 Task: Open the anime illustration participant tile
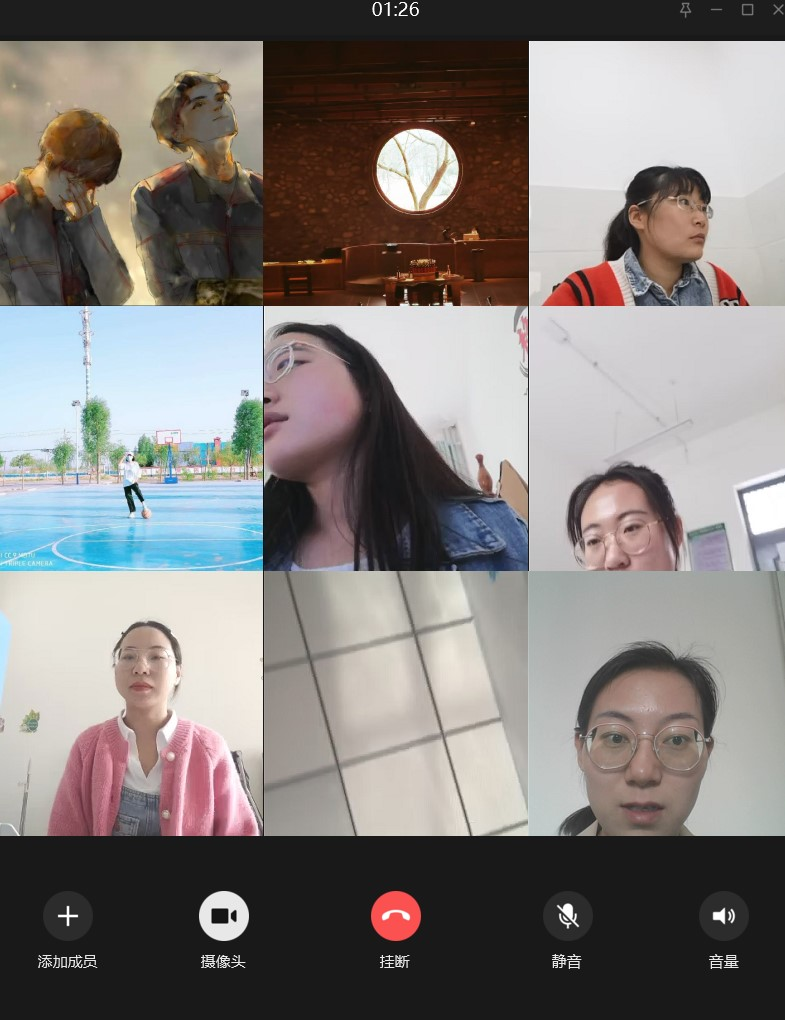(x=131, y=173)
